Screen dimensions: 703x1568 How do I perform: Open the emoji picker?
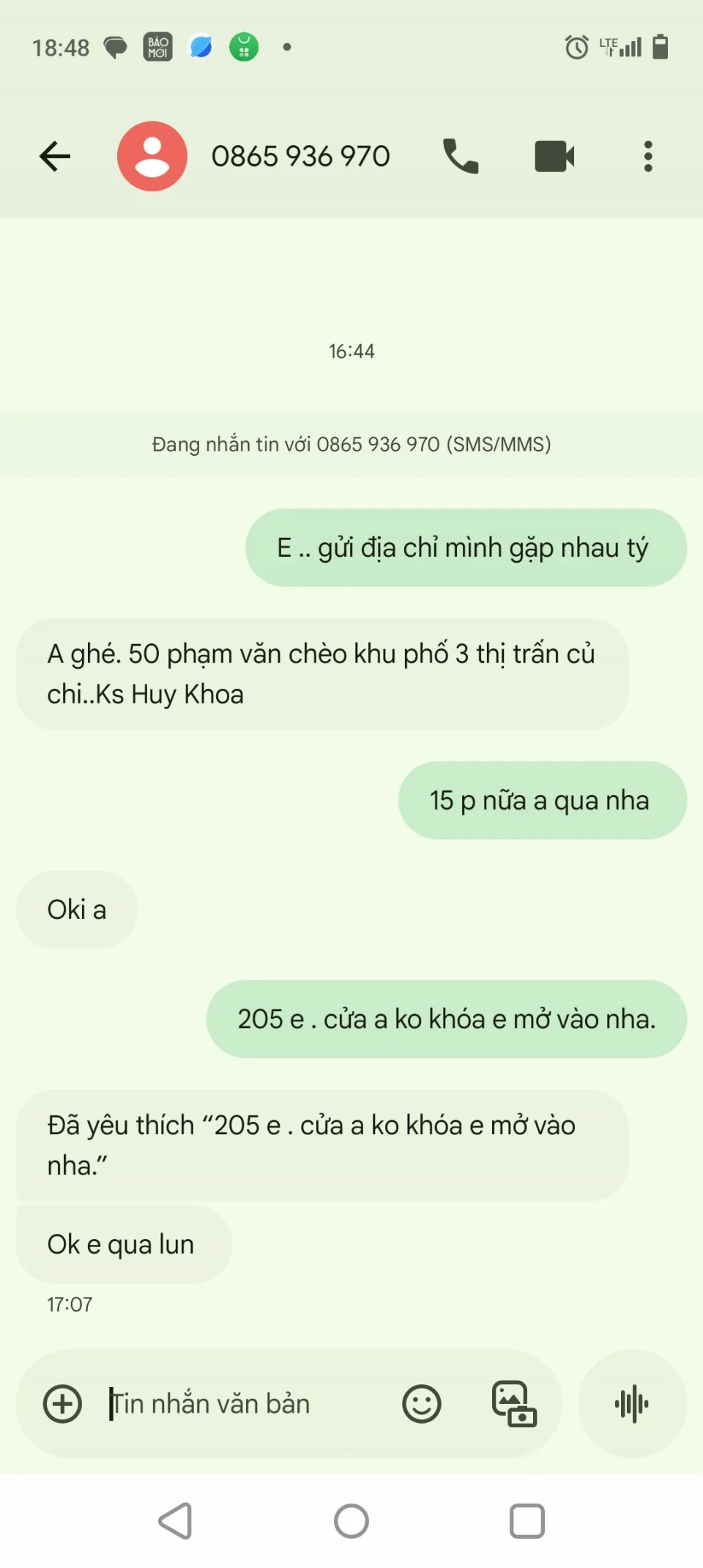click(422, 1404)
